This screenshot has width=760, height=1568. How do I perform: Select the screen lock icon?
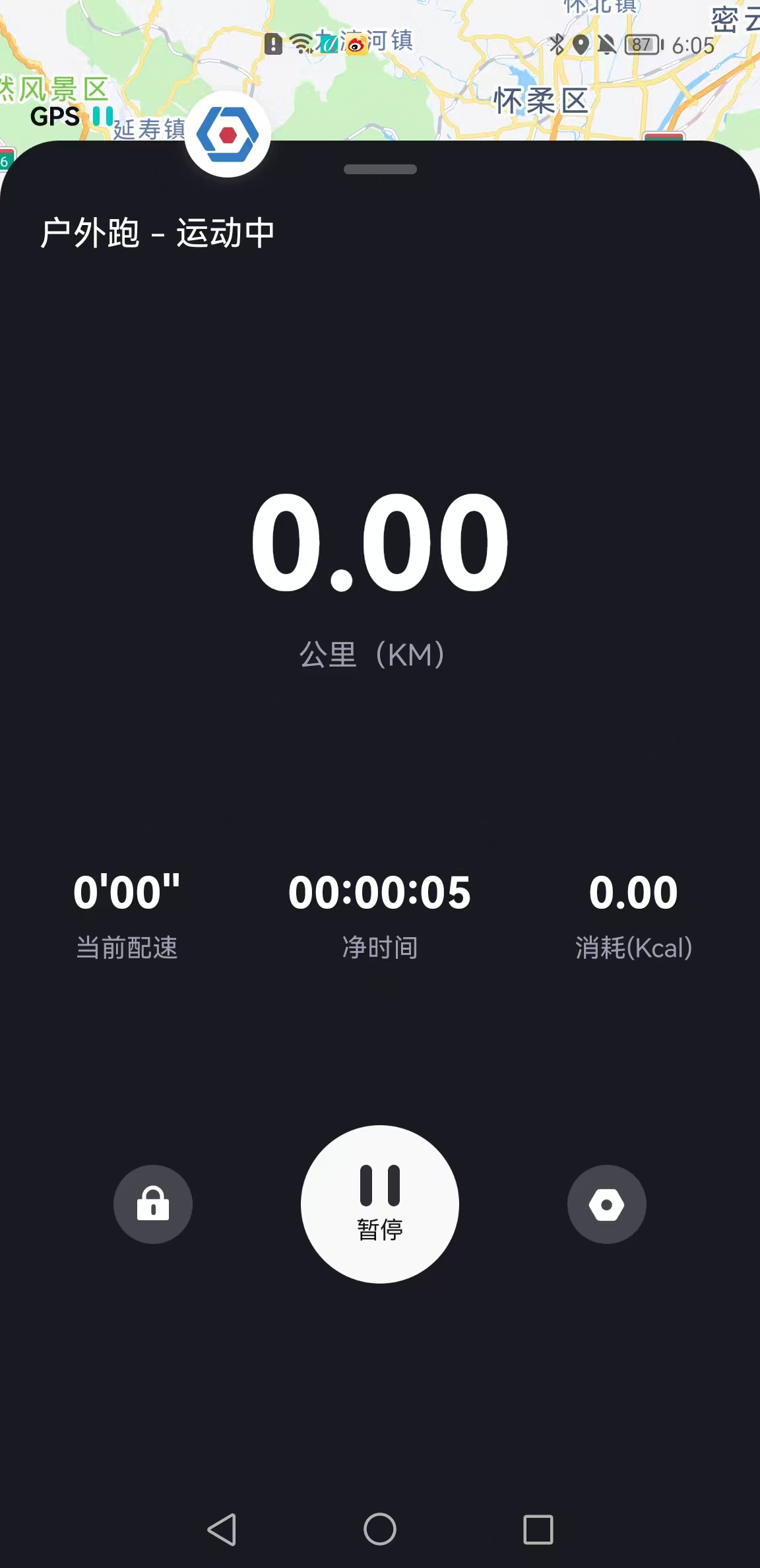[152, 1204]
